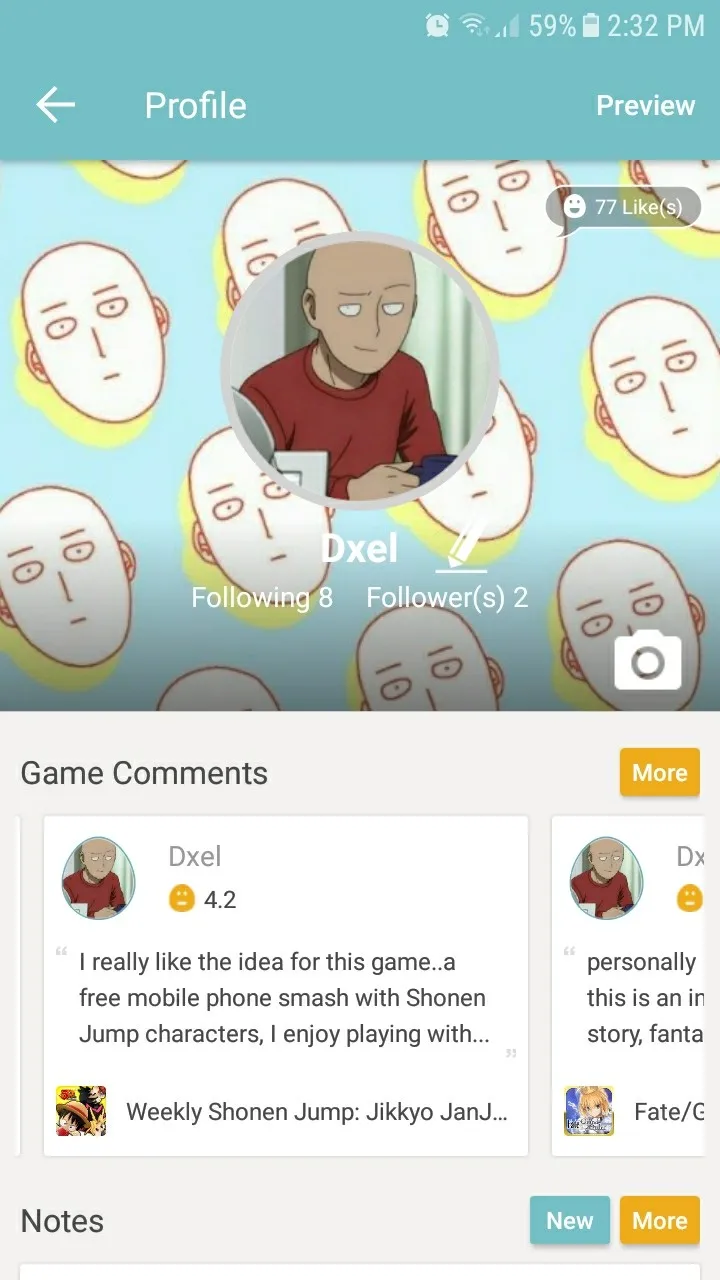Show more Game Comments
Viewport: 720px width, 1280px height.
(x=659, y=773)
